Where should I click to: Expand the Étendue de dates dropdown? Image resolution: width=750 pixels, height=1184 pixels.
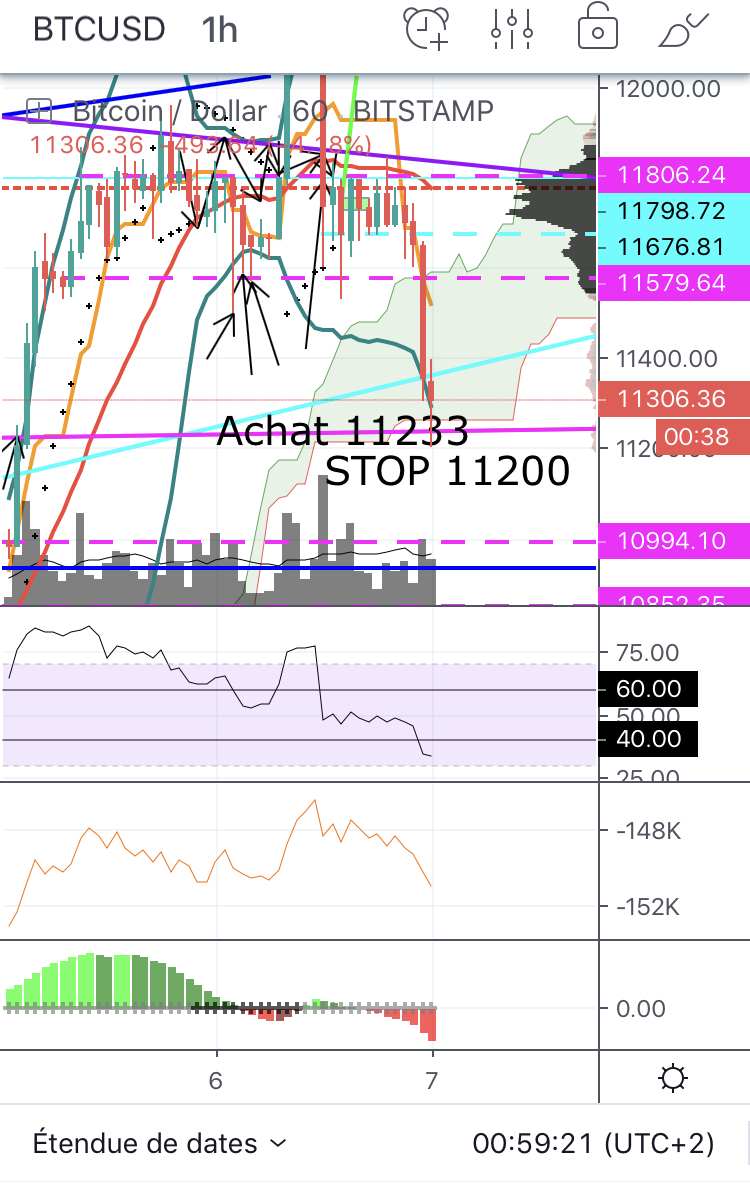tap(160, 1143)
